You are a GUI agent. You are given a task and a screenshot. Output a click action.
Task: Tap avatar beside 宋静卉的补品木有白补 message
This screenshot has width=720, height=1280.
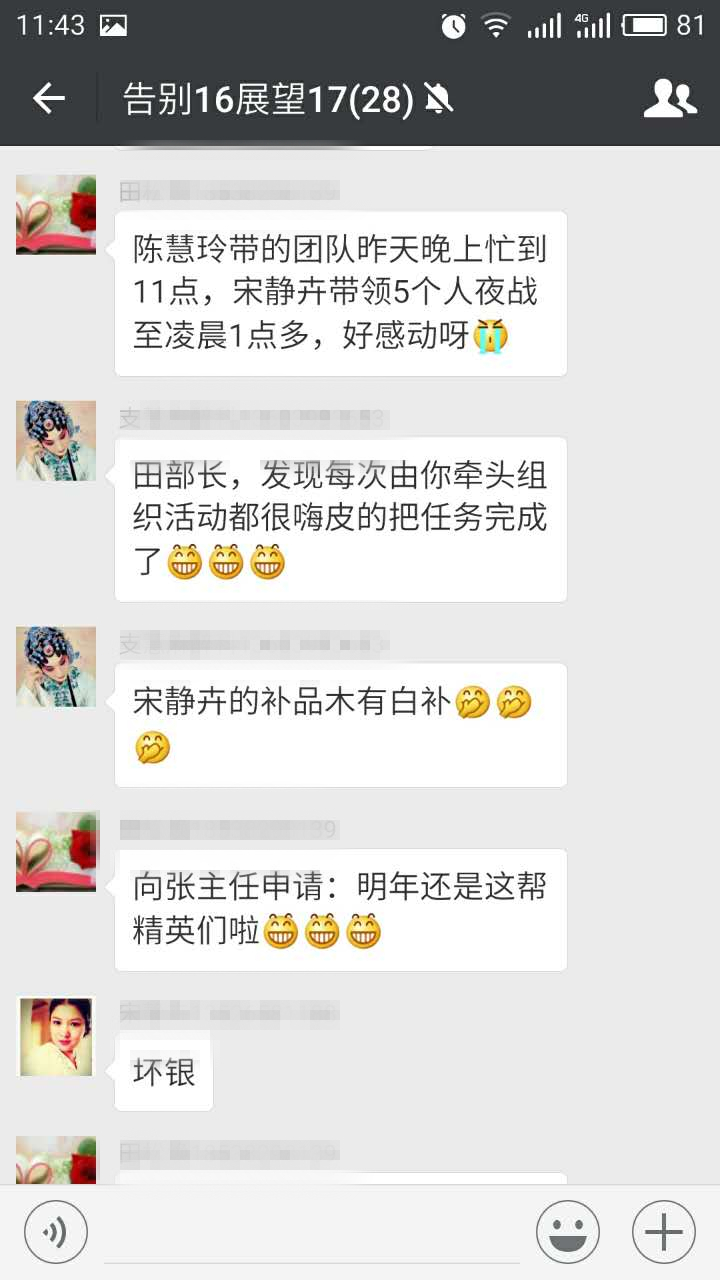click(56, 667)
